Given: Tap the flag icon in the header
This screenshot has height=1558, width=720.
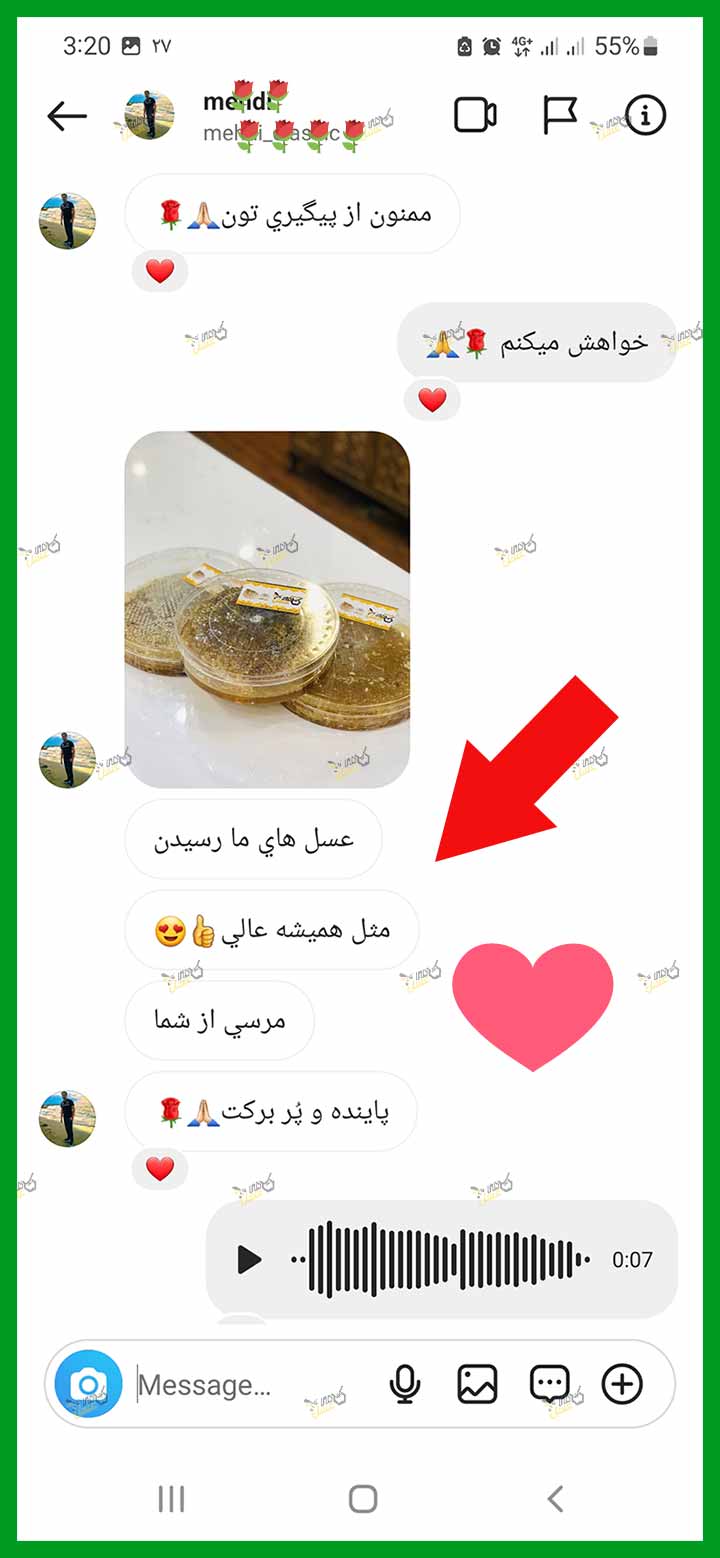Looking at the screenshot, I should click(560, 115).
